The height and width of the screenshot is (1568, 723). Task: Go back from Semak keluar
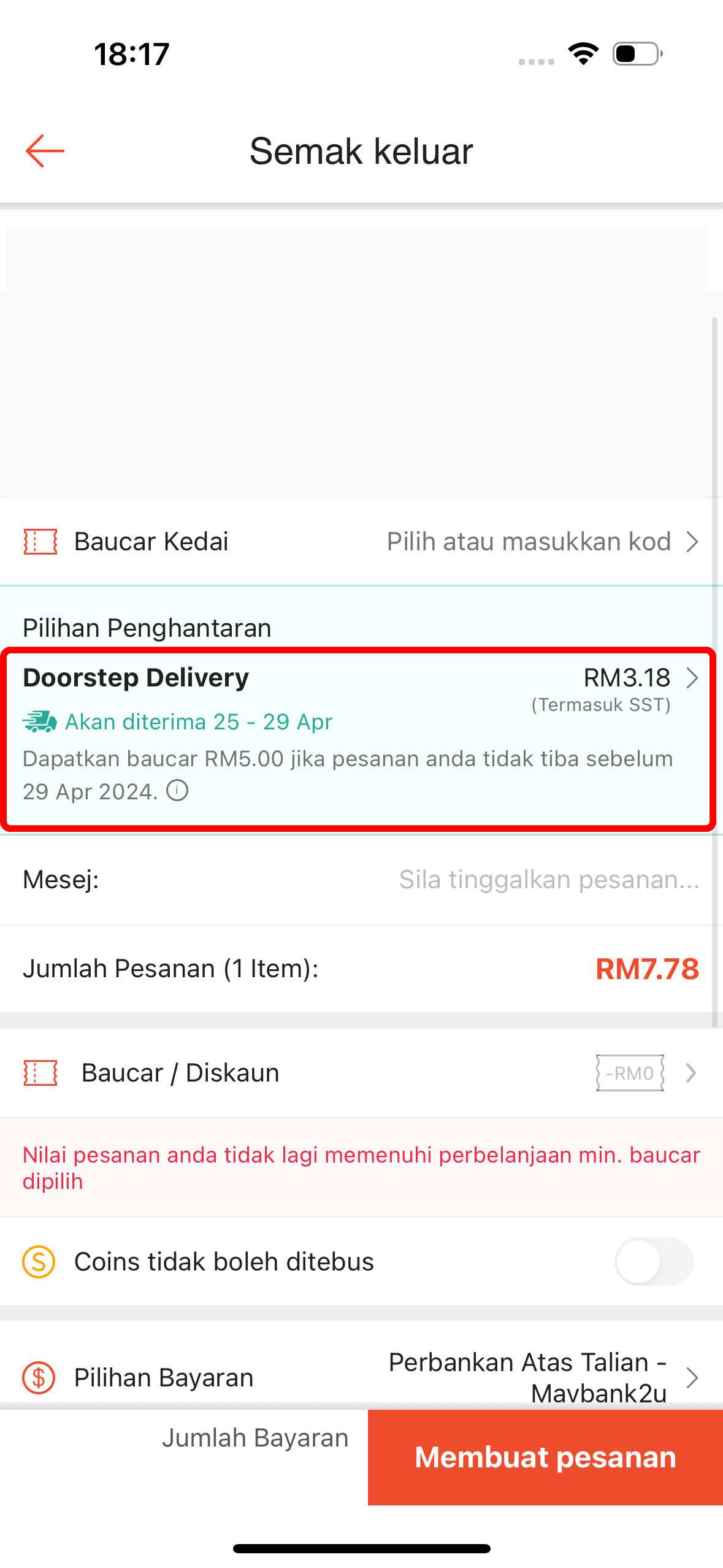[45, 151]
